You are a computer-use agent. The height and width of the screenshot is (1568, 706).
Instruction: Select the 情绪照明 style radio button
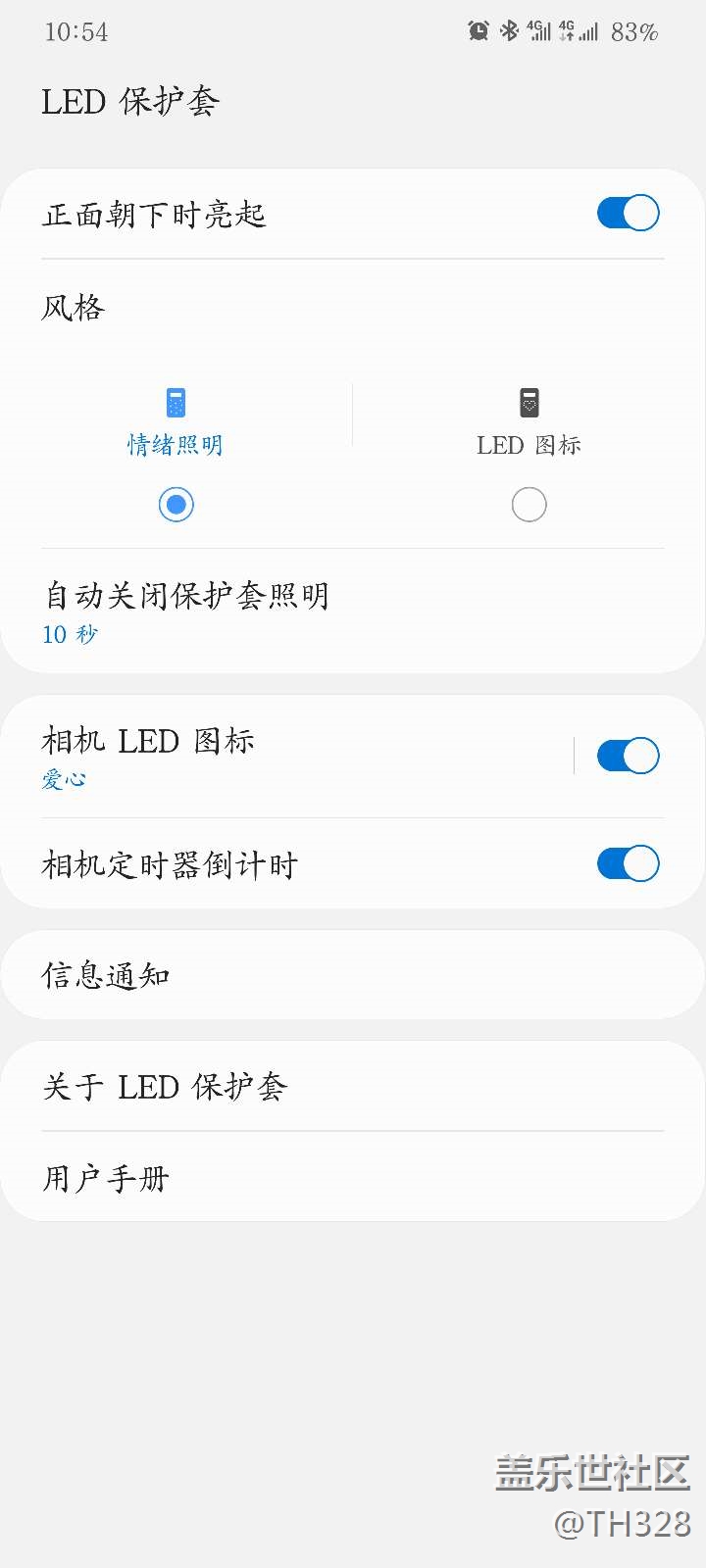[176, 505]
